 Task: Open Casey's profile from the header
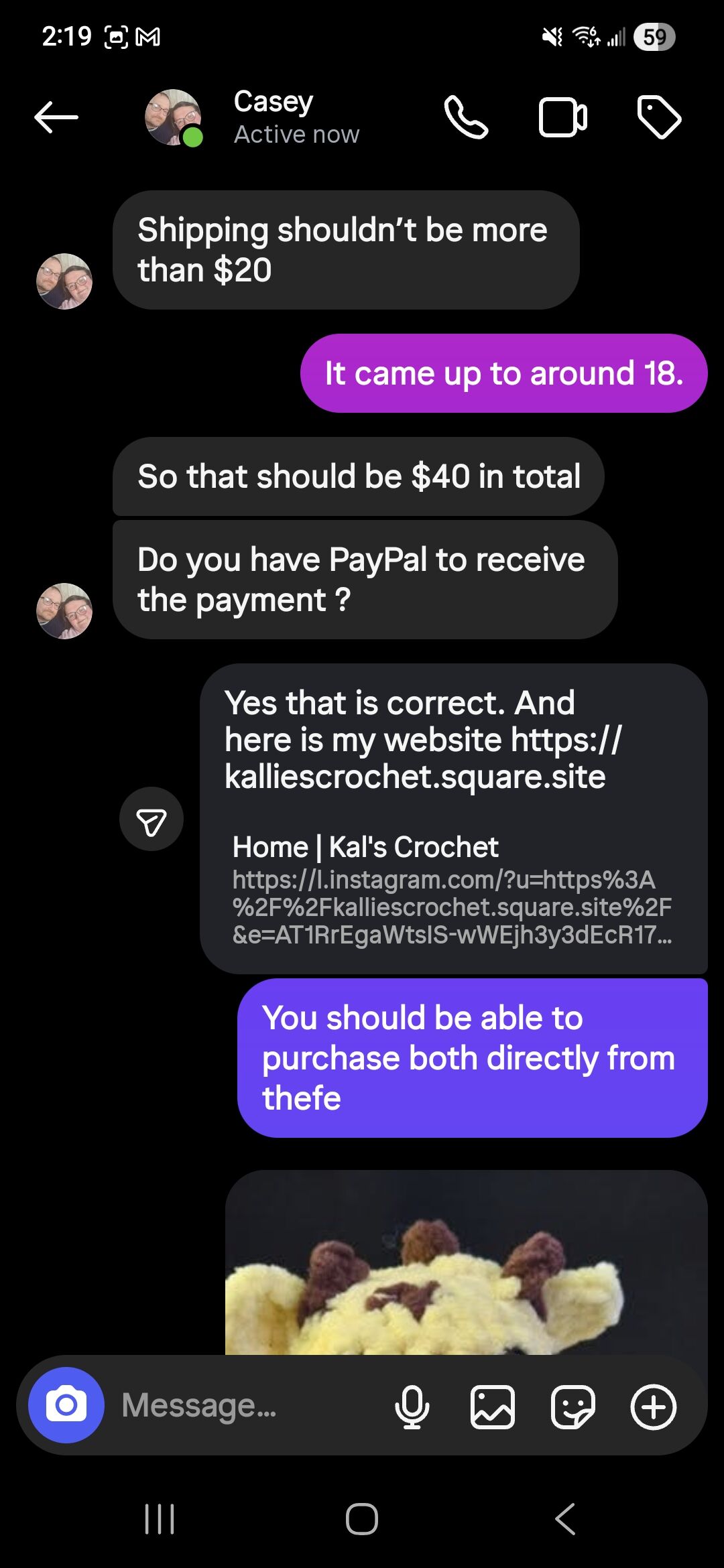pos(274,117)
